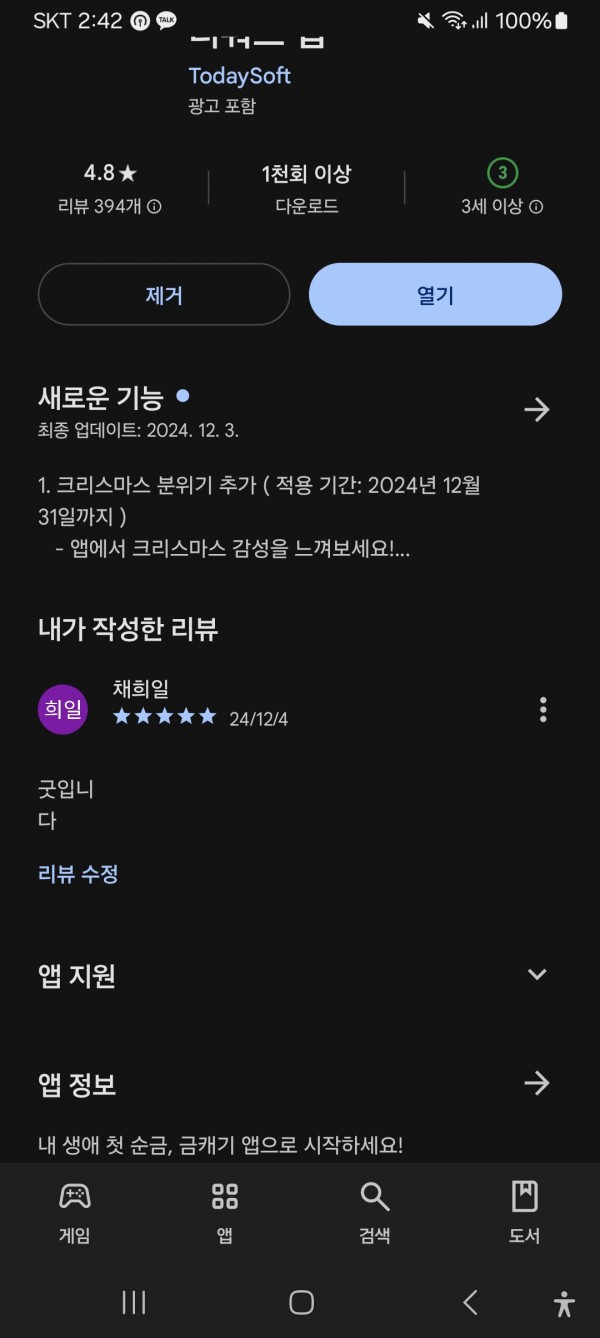This screenshot has width=600, height=1338.
Task: Open the TodaySoft developer page
Action: [240, 76]
